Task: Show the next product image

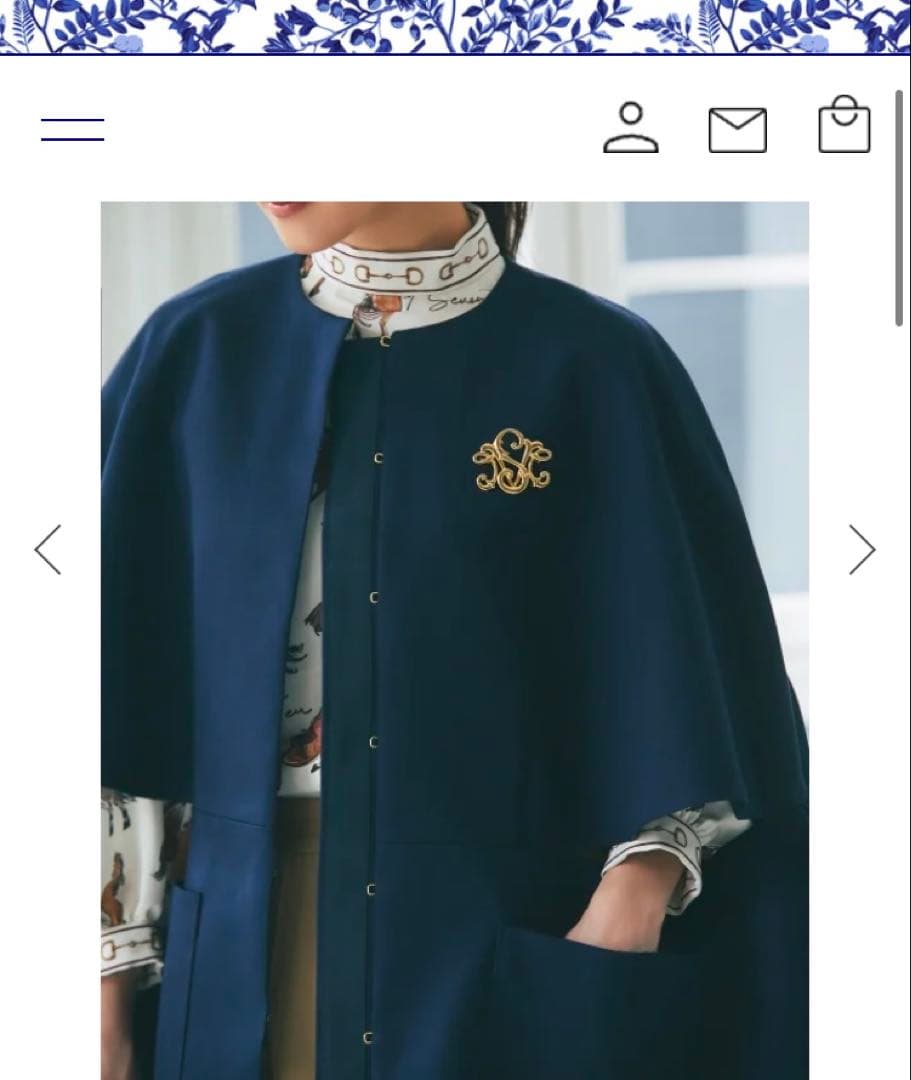Action: (861, 549)
